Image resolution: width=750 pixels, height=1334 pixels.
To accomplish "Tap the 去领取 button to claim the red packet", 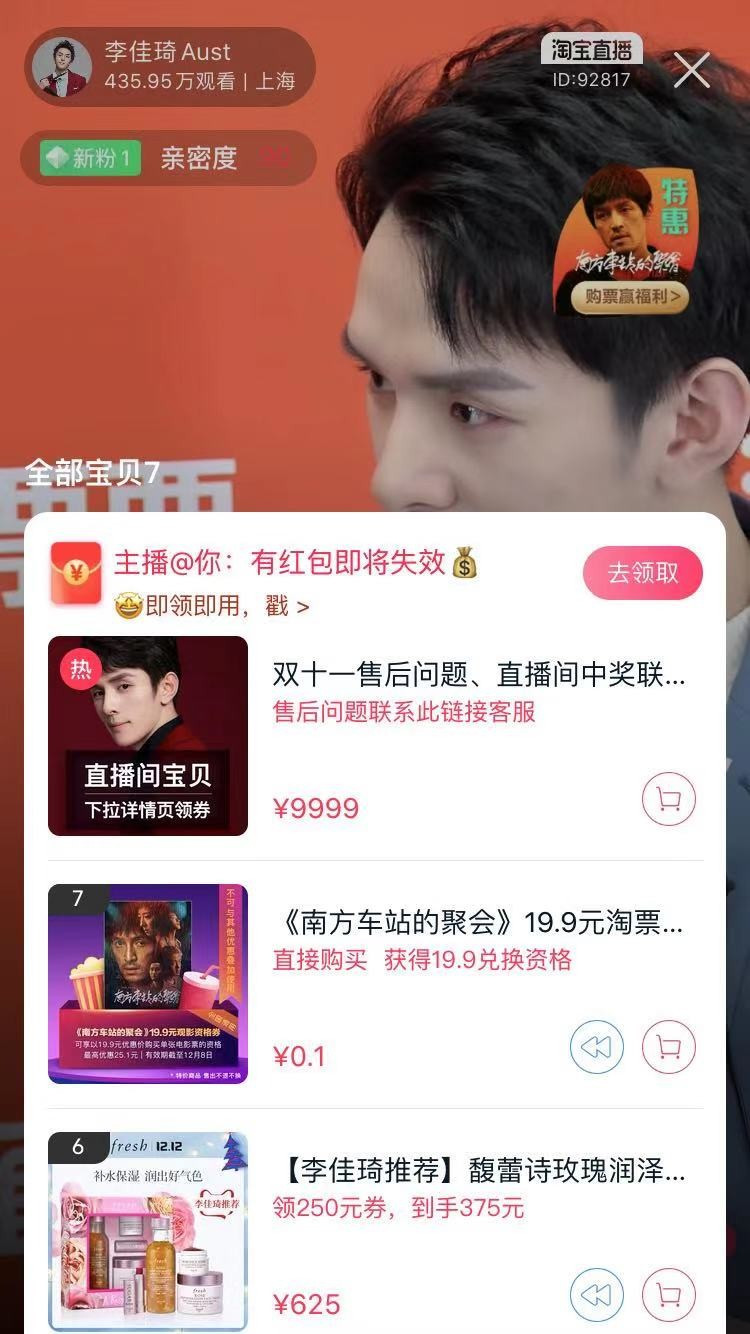I will (642, 573).
